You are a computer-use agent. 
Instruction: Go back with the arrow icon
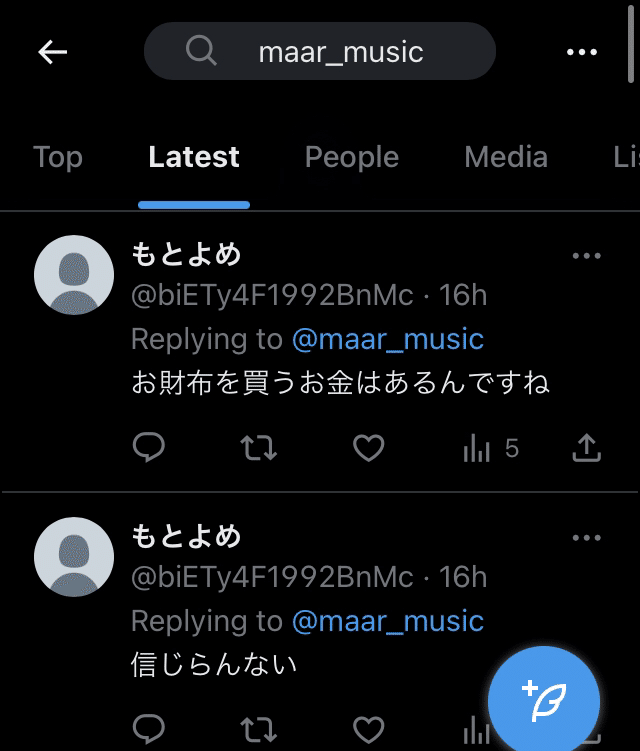[52, 52]
